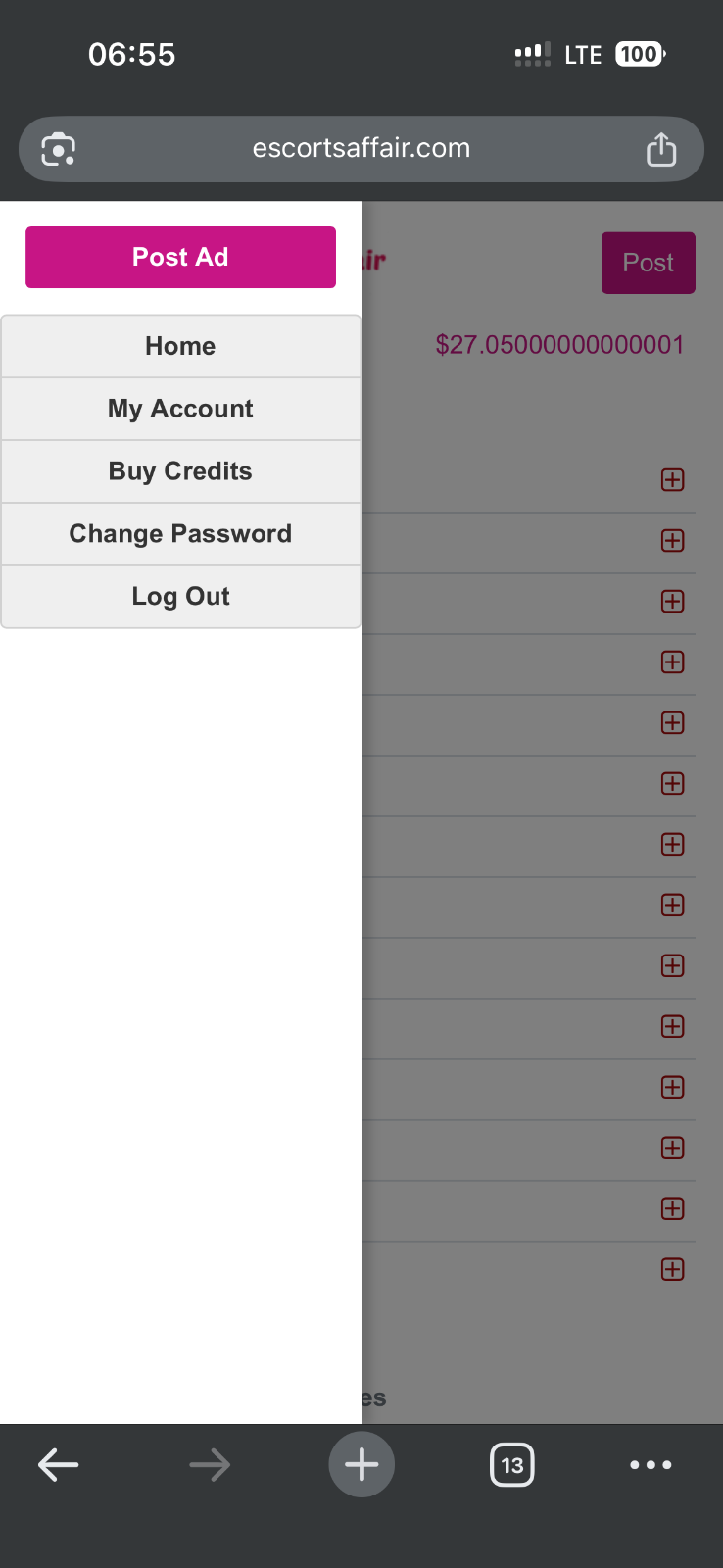The height and width of the screenshot is (1568, 723).
Task: Open Change Password page
Action: pyautogui.click(x=180, y=534)
